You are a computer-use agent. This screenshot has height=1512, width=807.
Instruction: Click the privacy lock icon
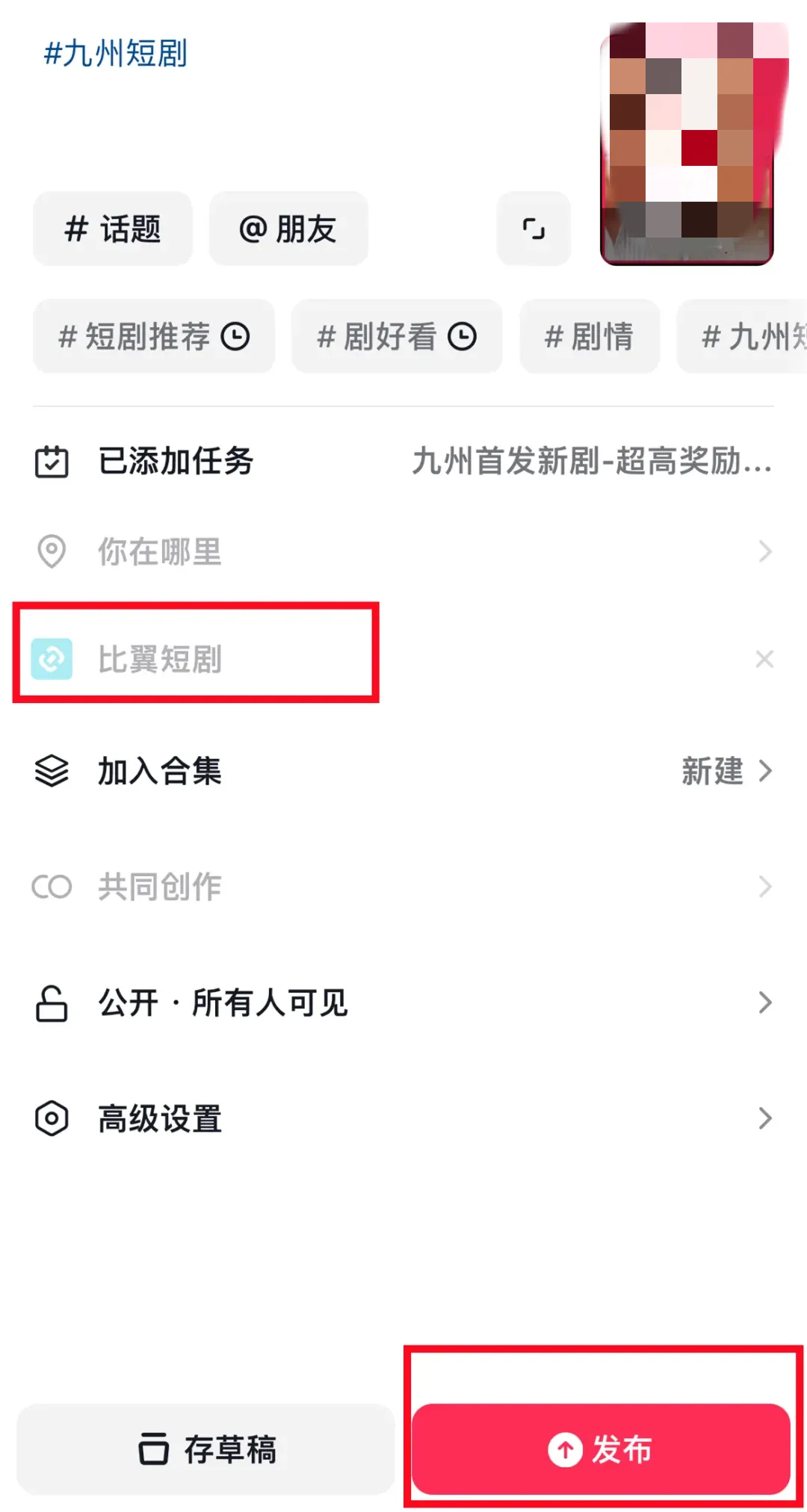tap(52, 1003)
